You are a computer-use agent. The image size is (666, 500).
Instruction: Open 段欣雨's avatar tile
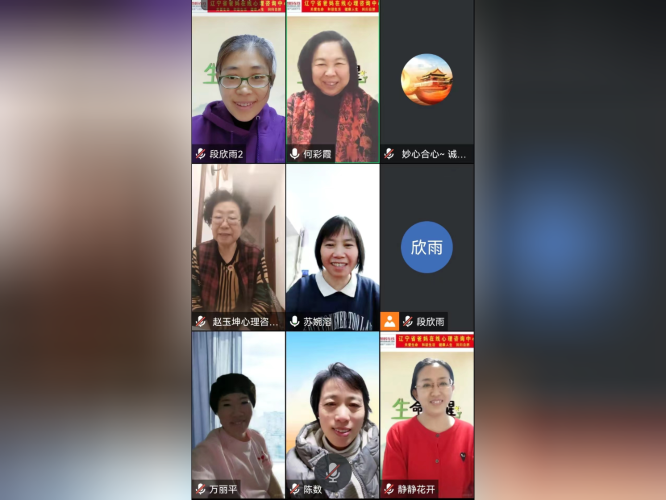(427, 247)
